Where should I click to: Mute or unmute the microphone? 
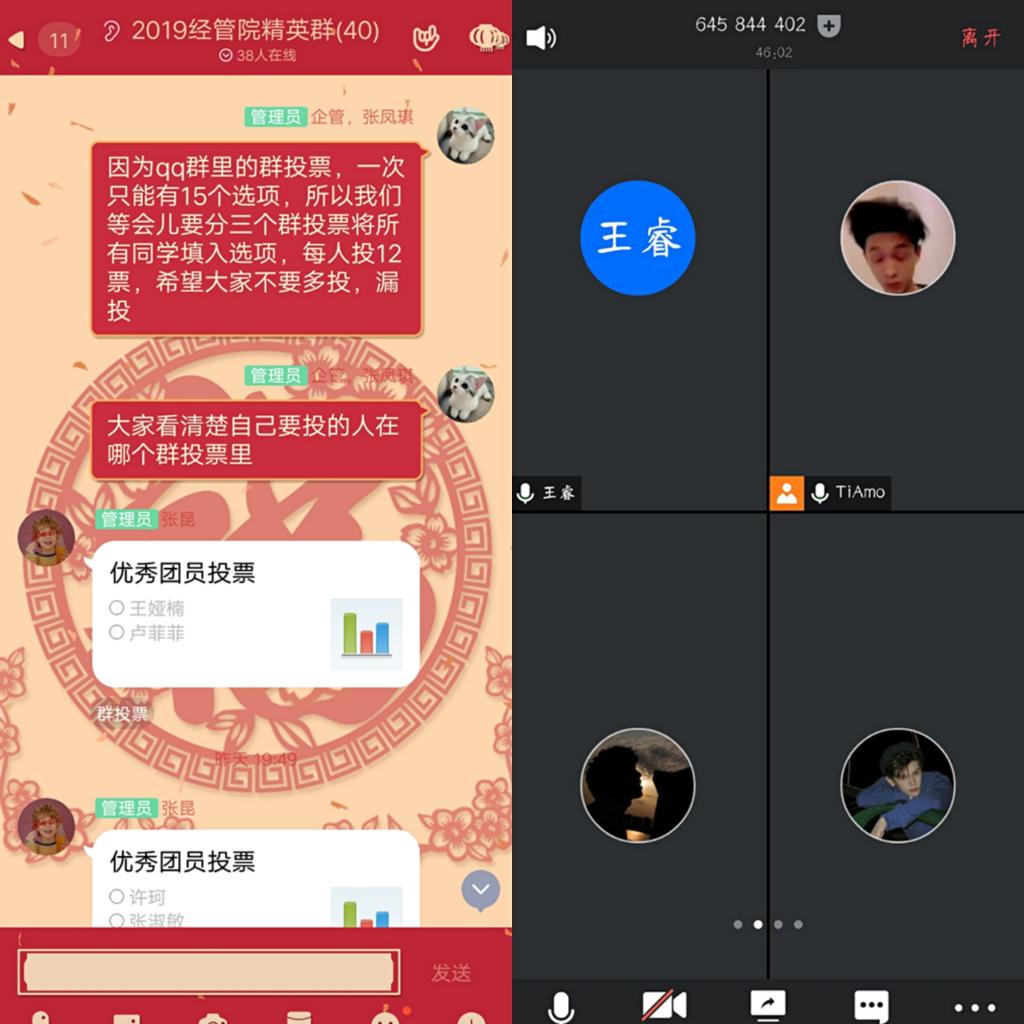coord(561,1004)
